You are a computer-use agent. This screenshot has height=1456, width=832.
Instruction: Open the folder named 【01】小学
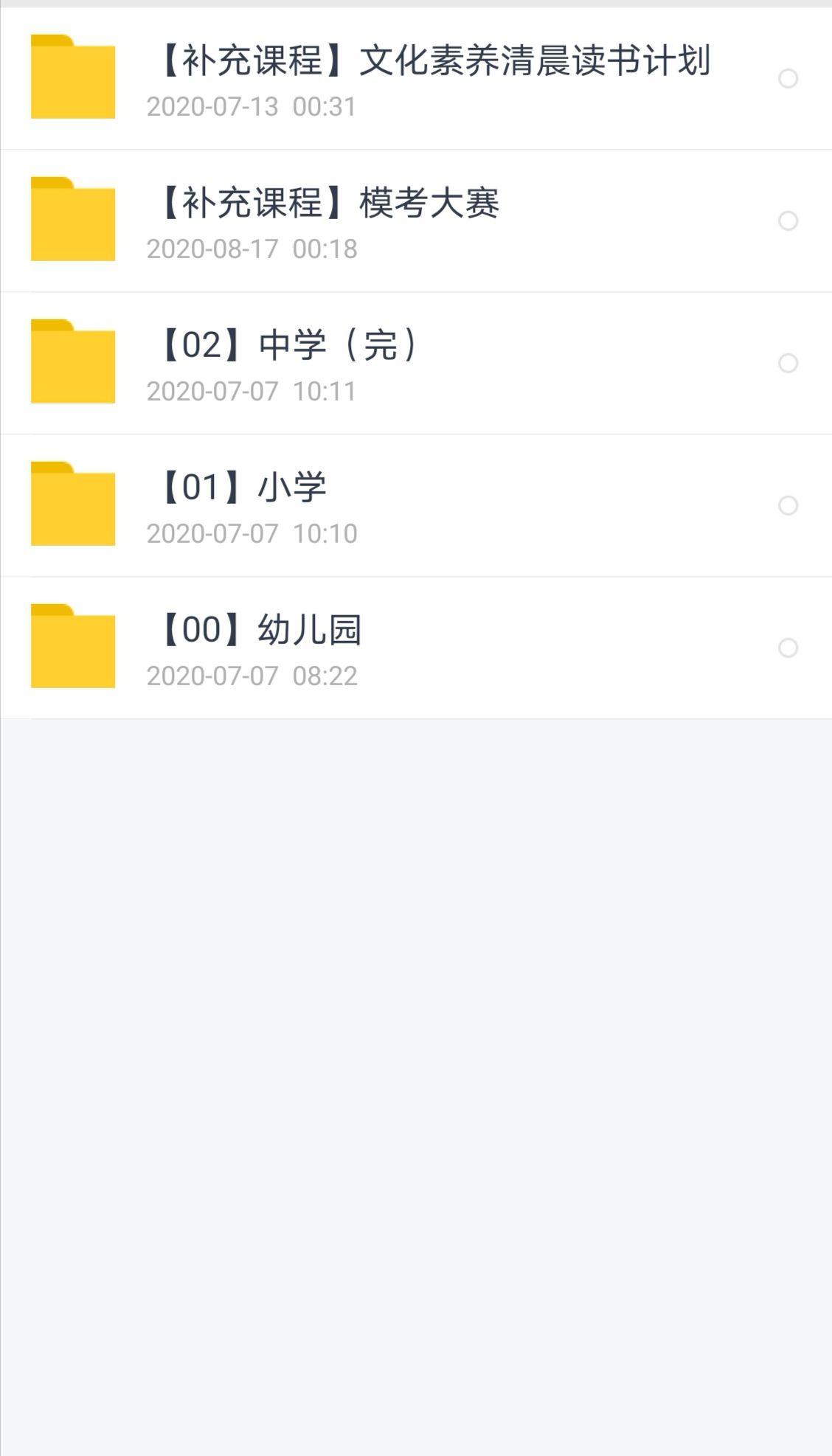[x=243, y=485]
